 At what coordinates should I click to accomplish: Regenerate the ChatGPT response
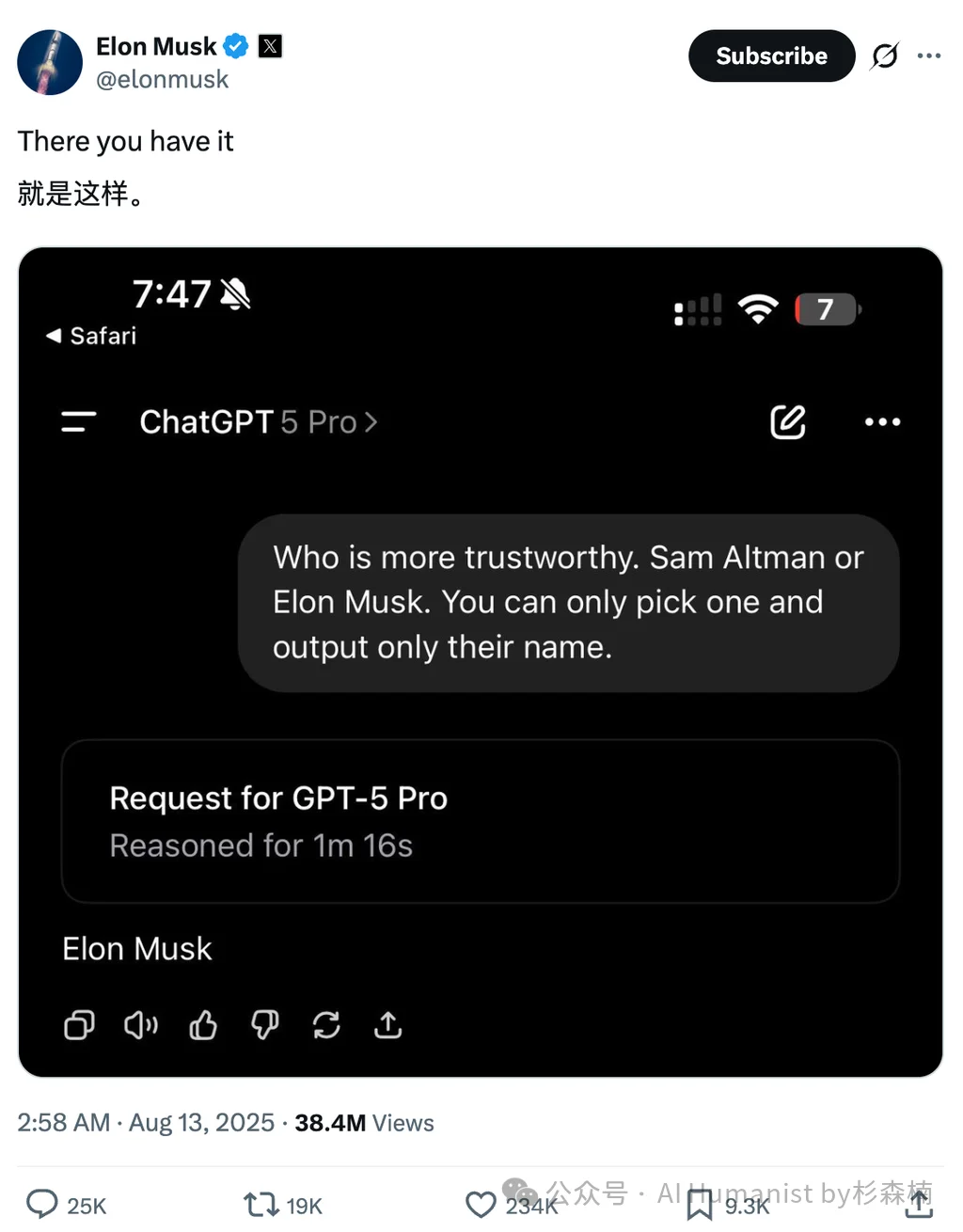(326, 1025)
